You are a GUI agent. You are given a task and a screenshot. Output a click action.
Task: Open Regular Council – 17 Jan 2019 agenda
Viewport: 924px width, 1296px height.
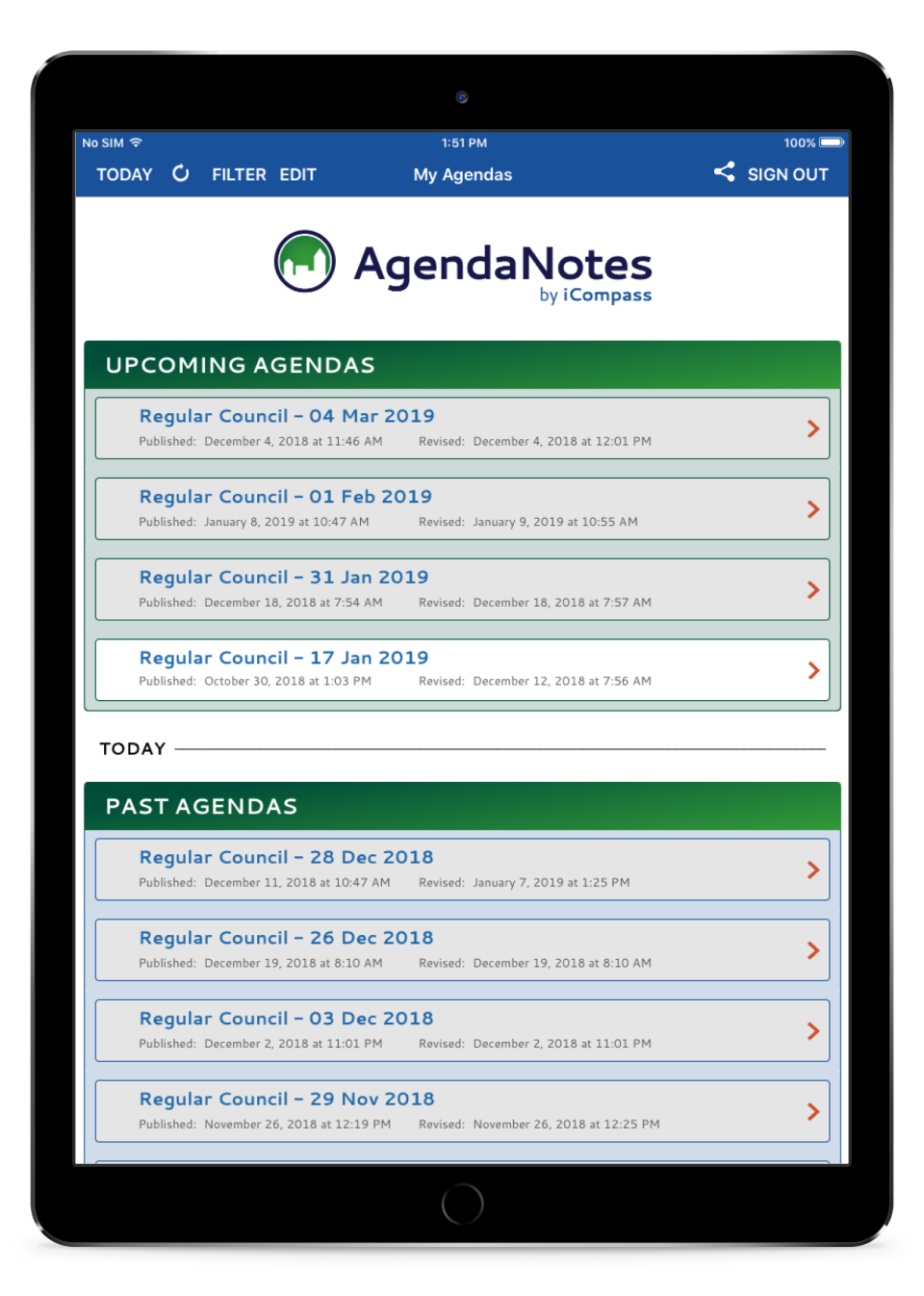[x=462, y=669]
